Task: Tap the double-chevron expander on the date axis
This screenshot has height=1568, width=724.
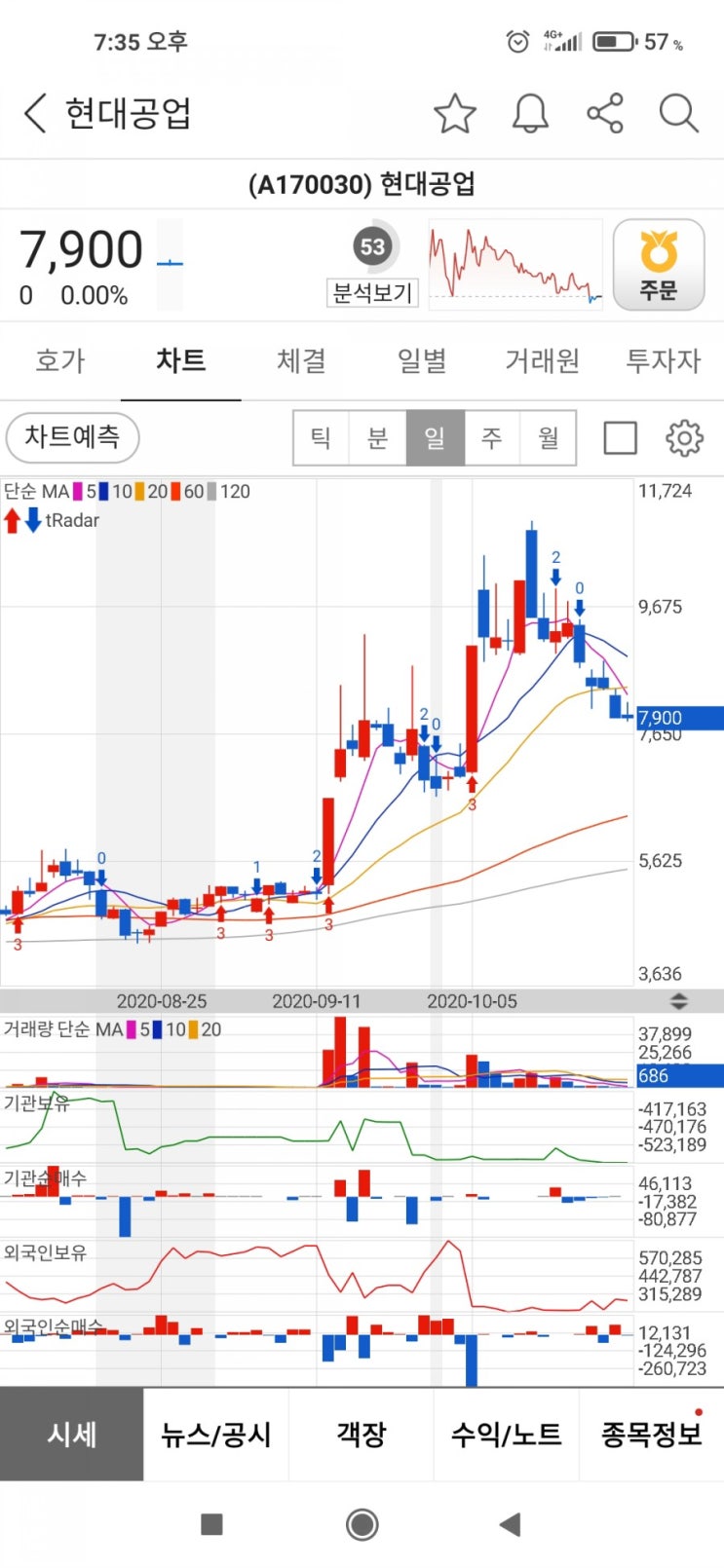Action: tap(679, 999)
